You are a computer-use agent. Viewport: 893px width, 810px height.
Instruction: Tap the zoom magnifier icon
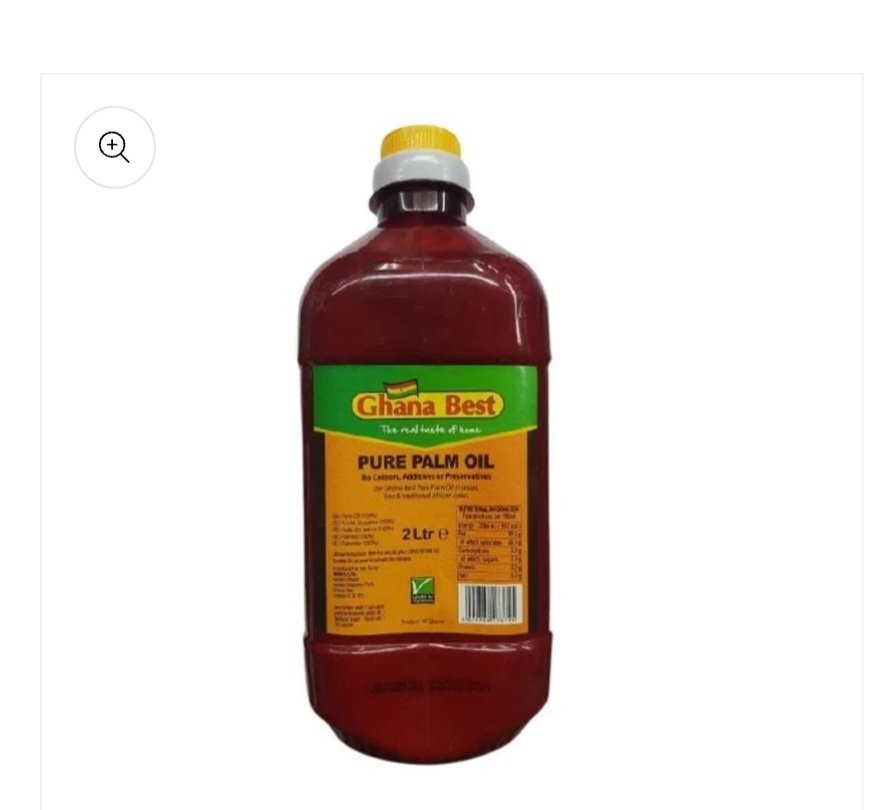(115, 147)
